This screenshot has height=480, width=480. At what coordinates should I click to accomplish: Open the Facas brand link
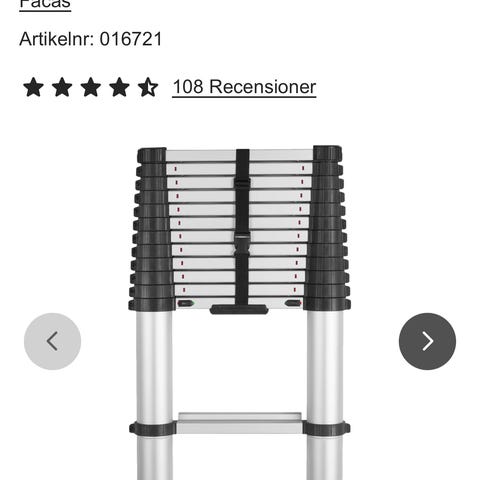(x=45, y=5)
